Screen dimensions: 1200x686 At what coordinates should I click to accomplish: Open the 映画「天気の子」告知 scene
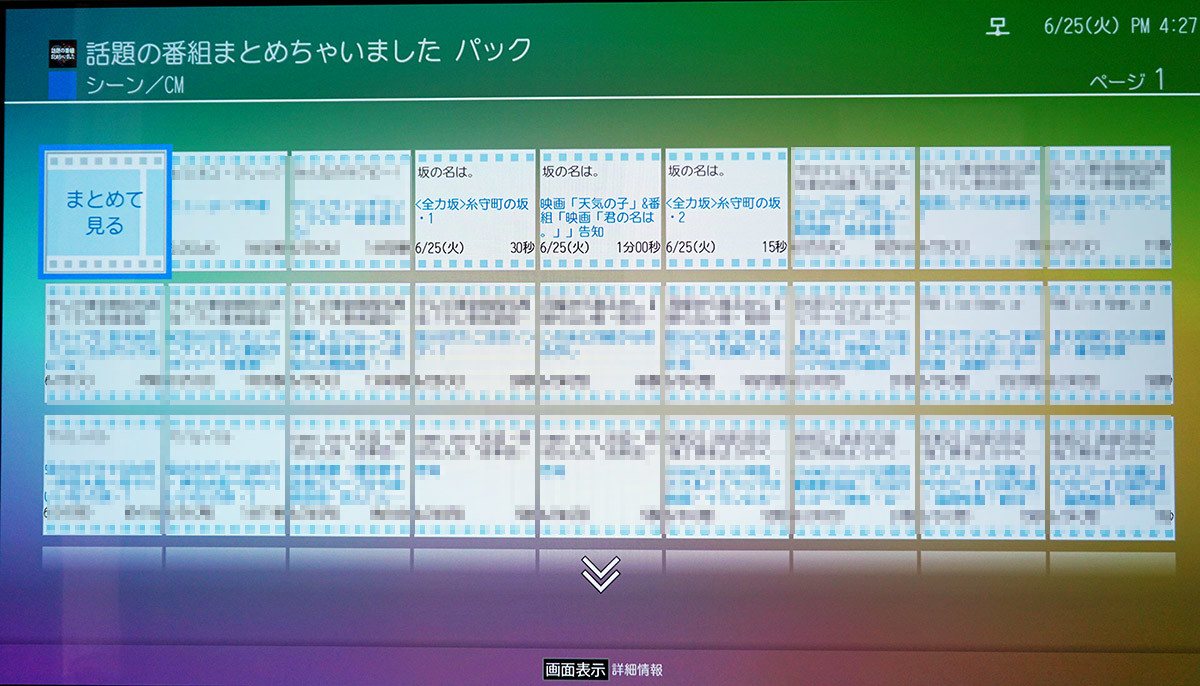pos(600,210)
